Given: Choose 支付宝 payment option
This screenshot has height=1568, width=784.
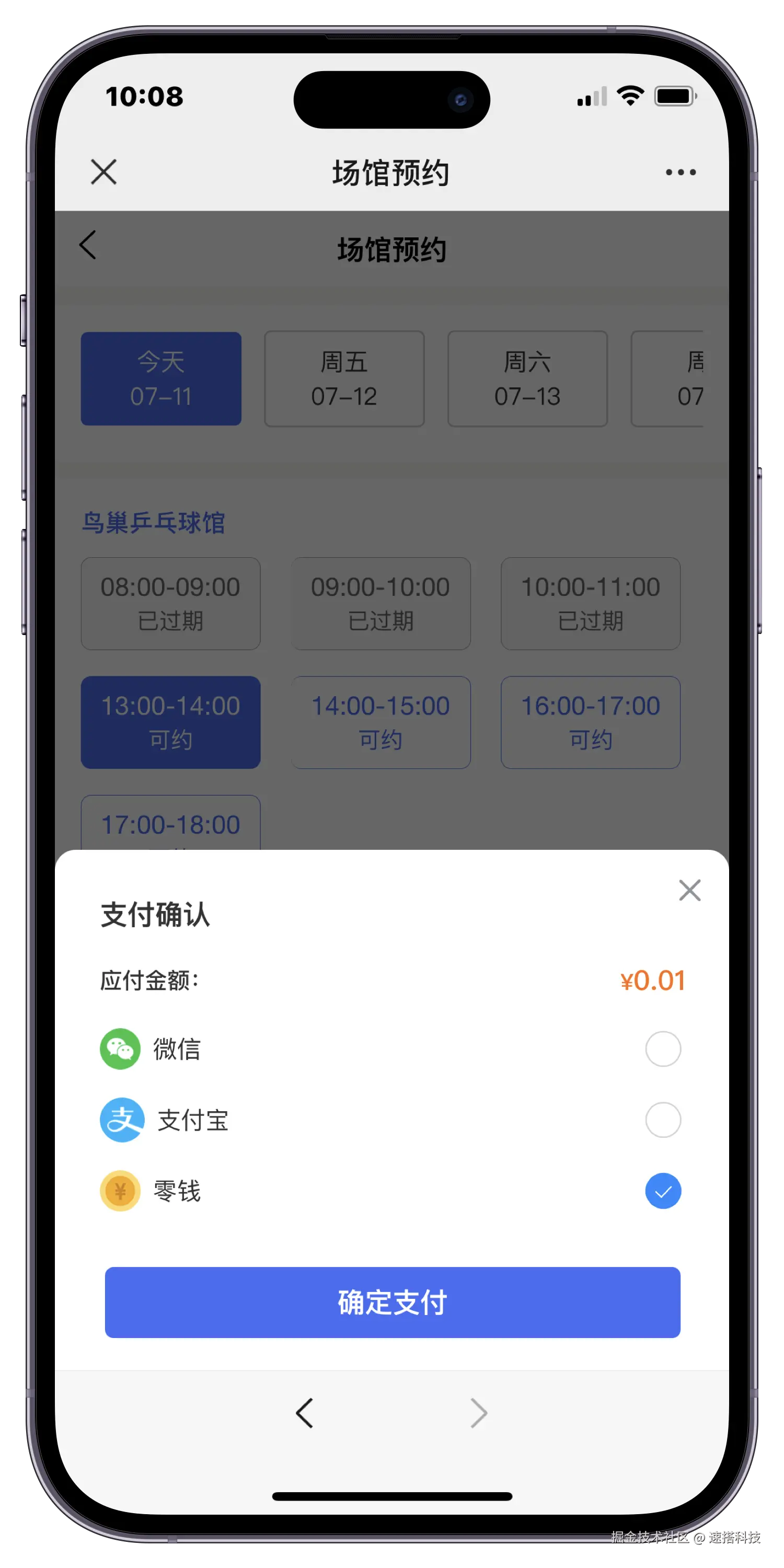Looking at the screenshot, I should point(662,1120).
